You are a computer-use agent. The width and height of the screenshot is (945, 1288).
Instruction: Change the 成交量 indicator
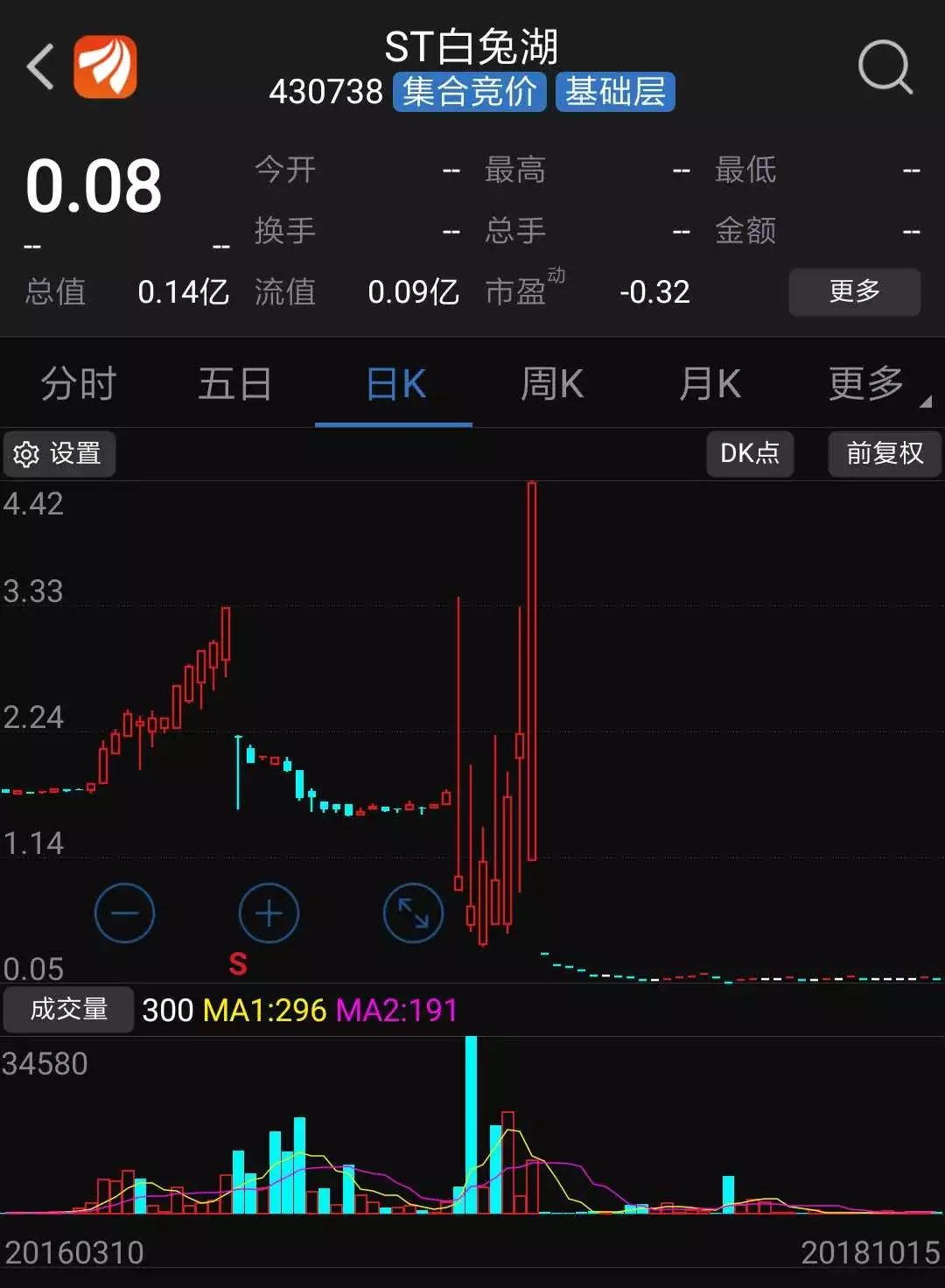[68, 1010]
